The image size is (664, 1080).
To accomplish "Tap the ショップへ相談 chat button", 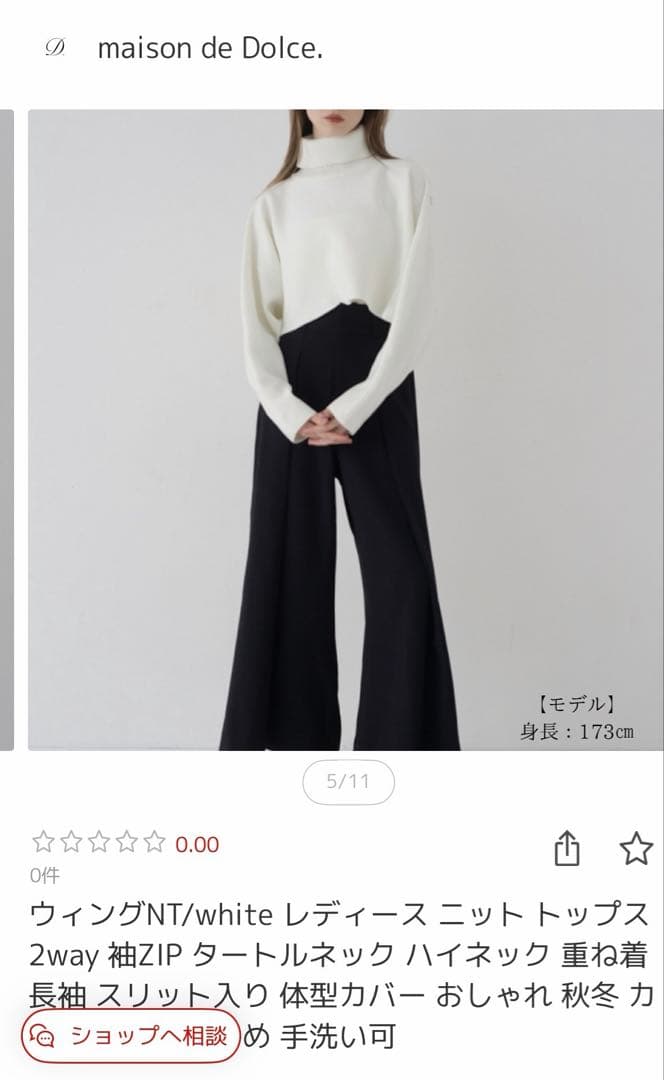I will pos(131,1036).
